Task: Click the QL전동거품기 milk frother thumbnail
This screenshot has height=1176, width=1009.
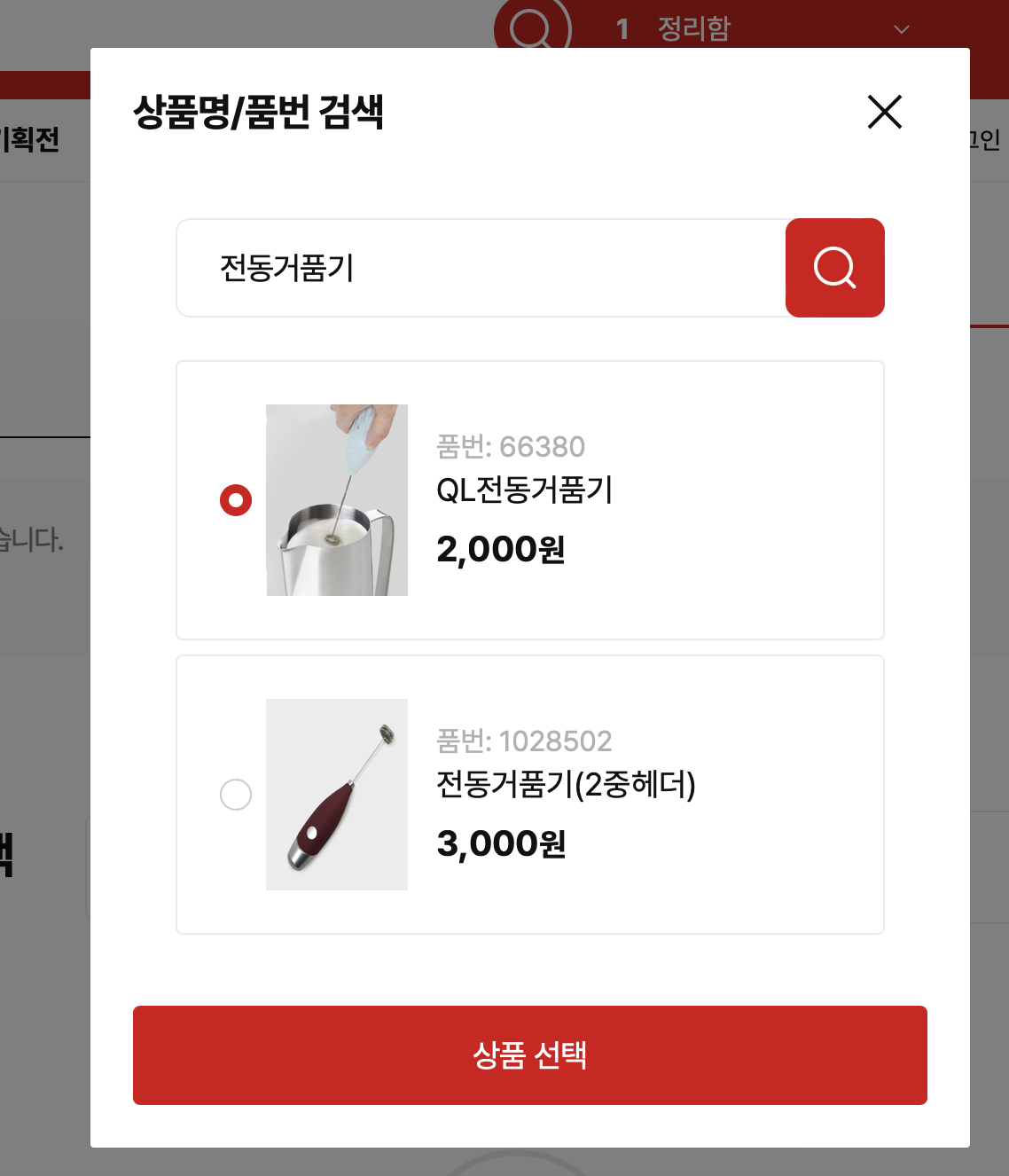Action: (336, 500)
